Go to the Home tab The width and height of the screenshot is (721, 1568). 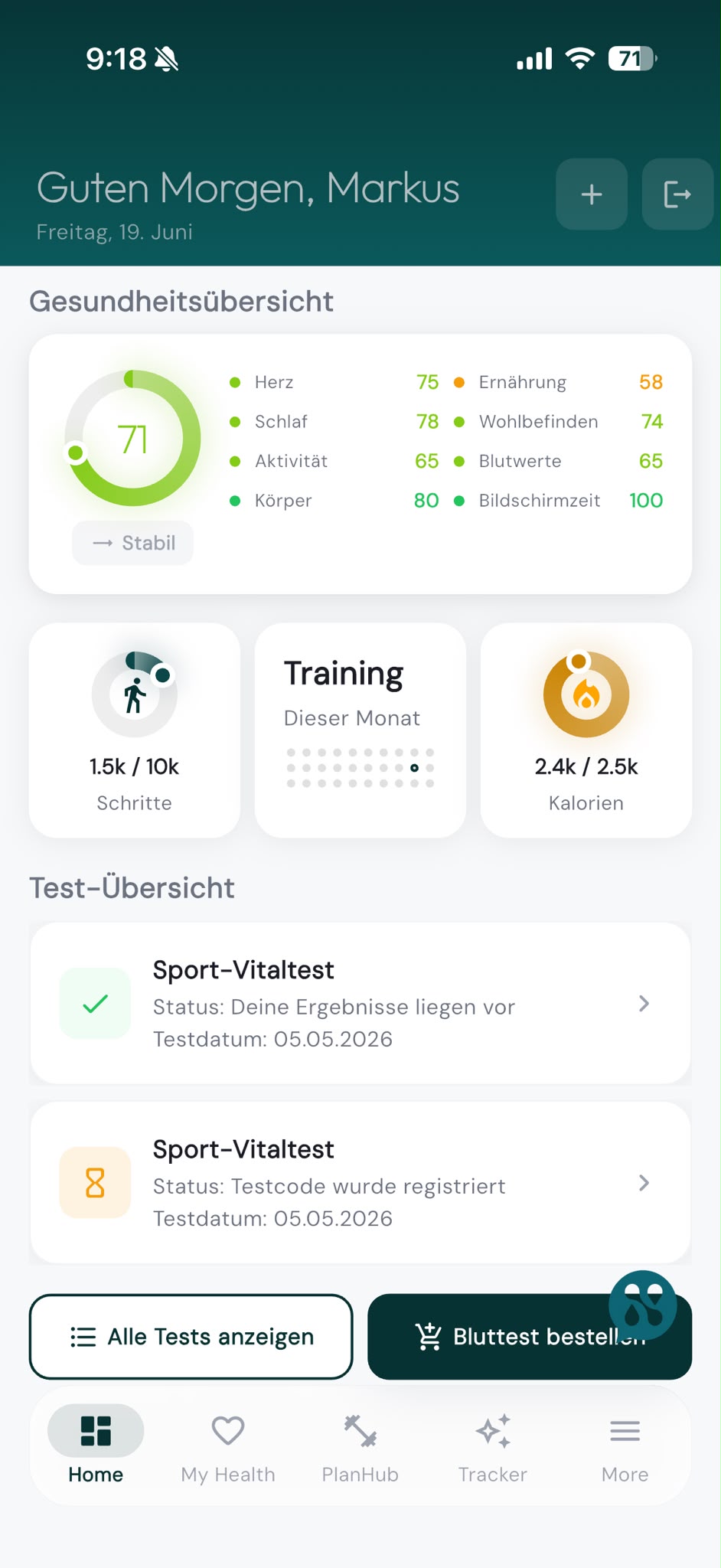click(x=96, y=1445)
